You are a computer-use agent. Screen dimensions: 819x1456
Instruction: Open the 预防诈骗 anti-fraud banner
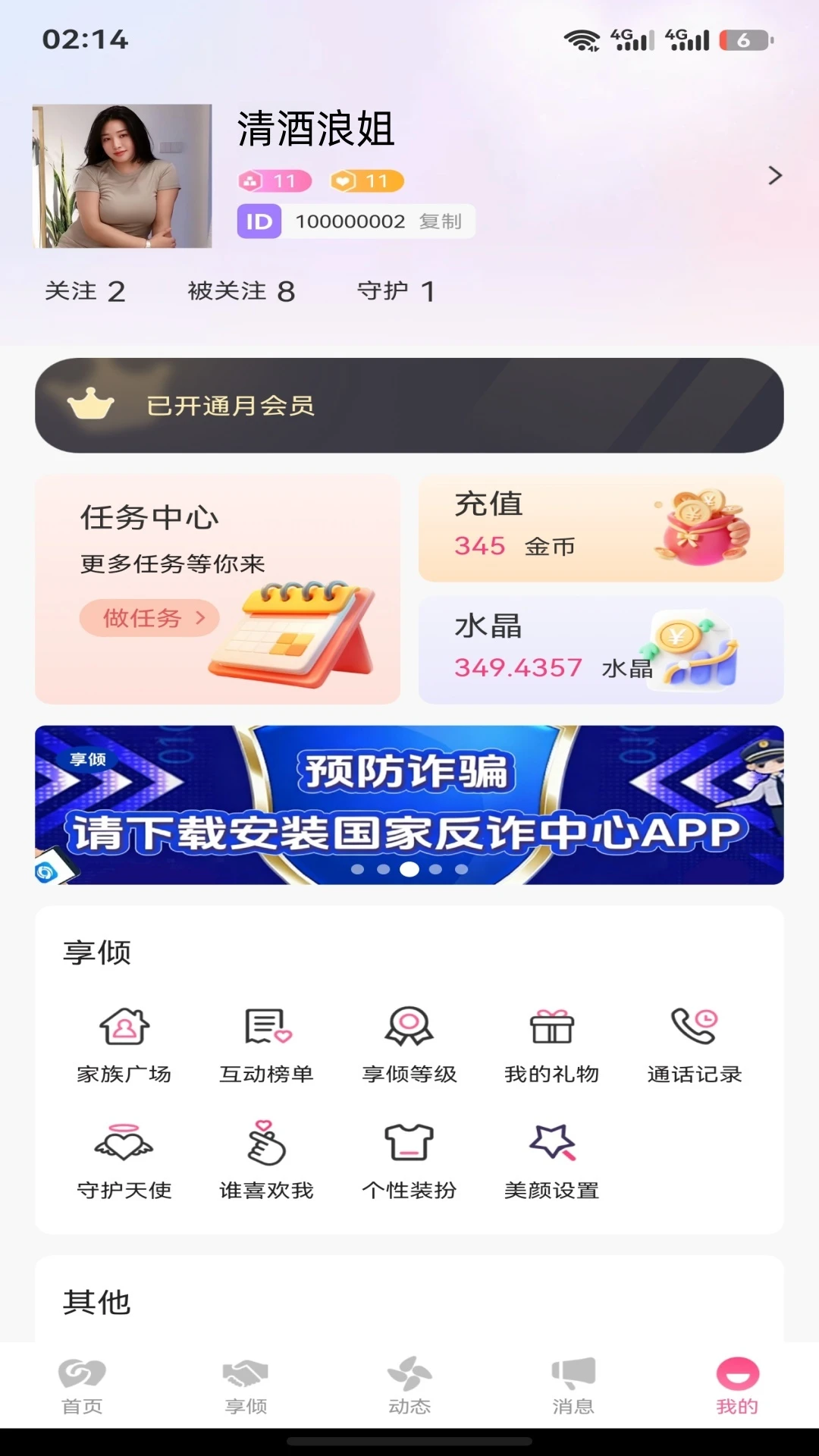[x=409, y=805]
